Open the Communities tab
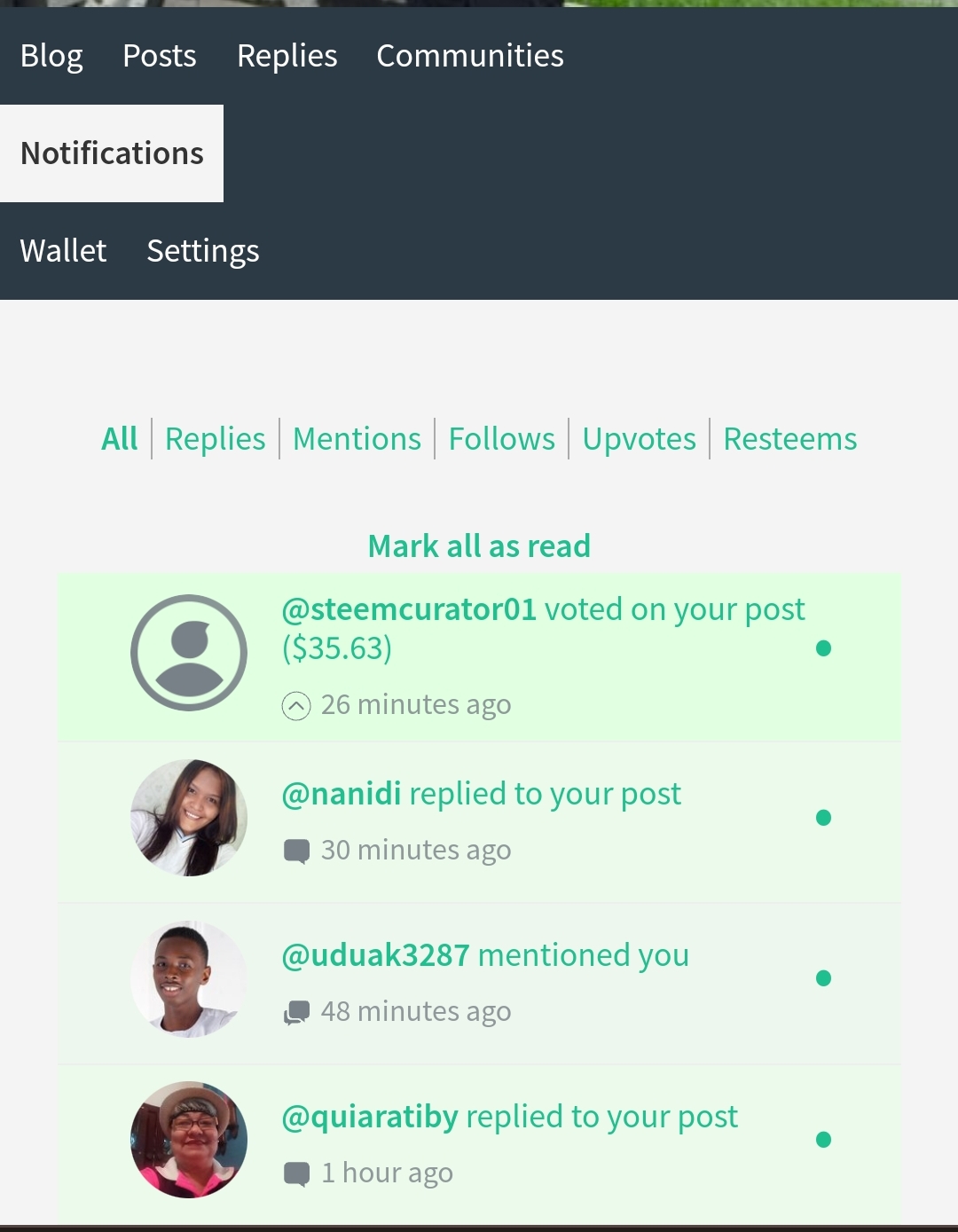Viewport: 958px width, 1232px height. pyautogui.click(x=469, y=56)
